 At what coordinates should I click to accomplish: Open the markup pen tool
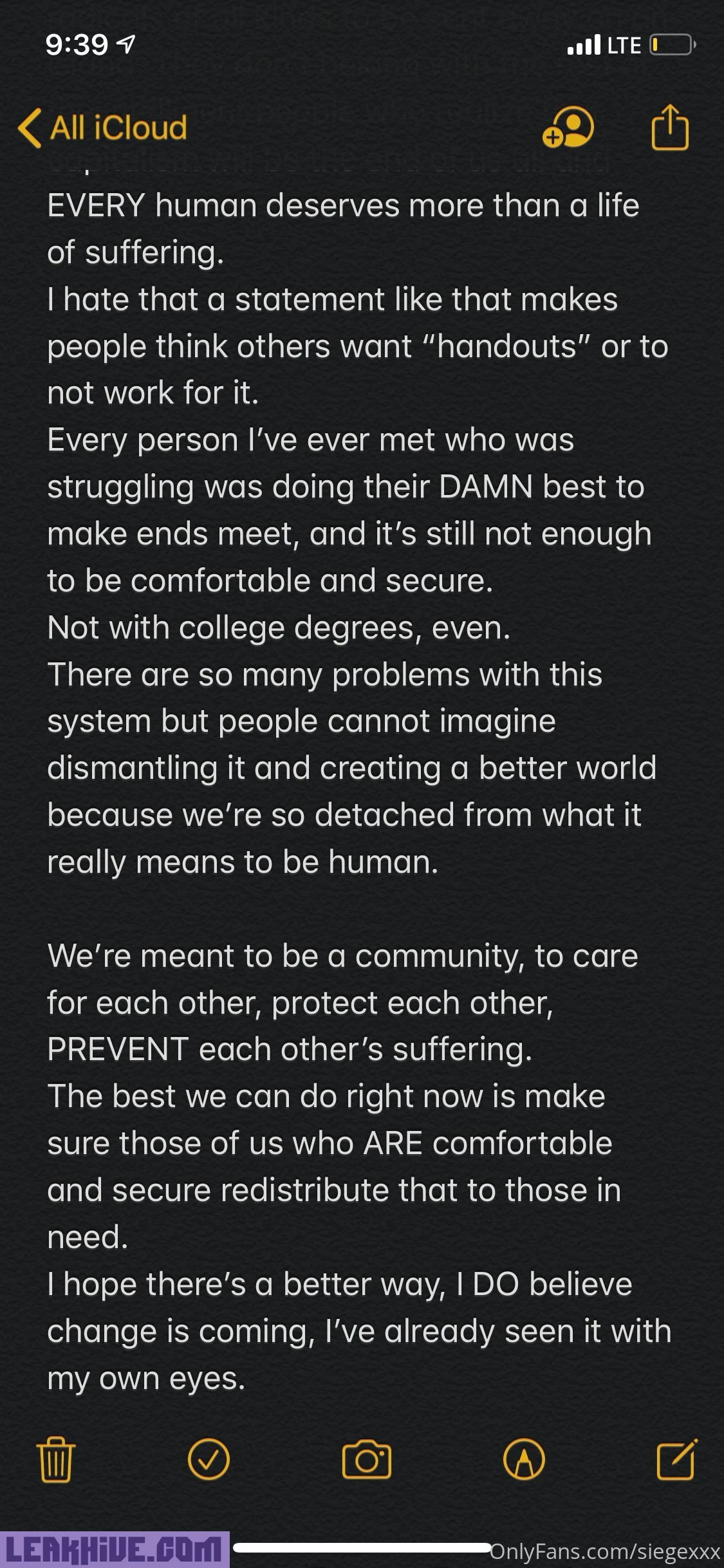coord(524,1459)
